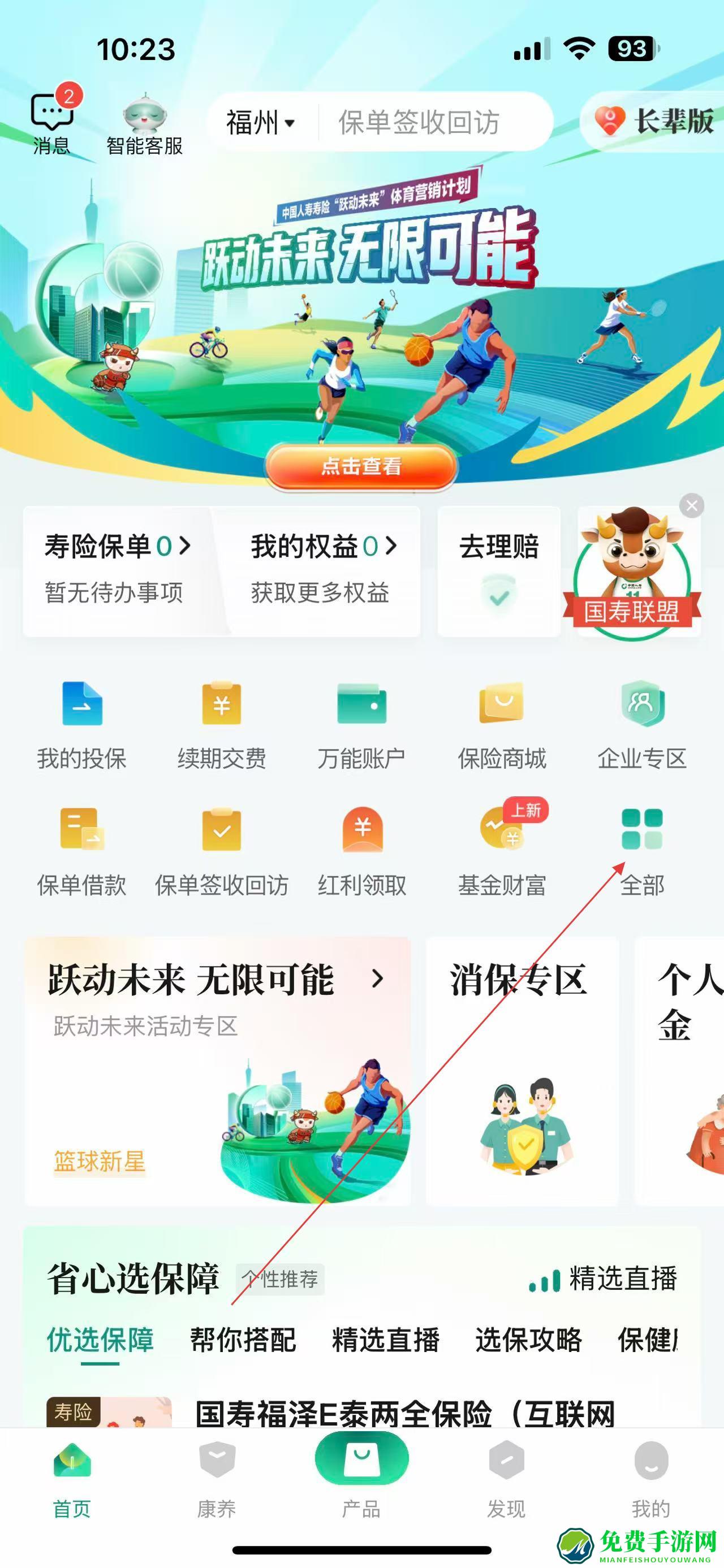Tap the 保单签收回访 search field
The height and width of the screenshot is (1568, 724).
pos(426,123)
